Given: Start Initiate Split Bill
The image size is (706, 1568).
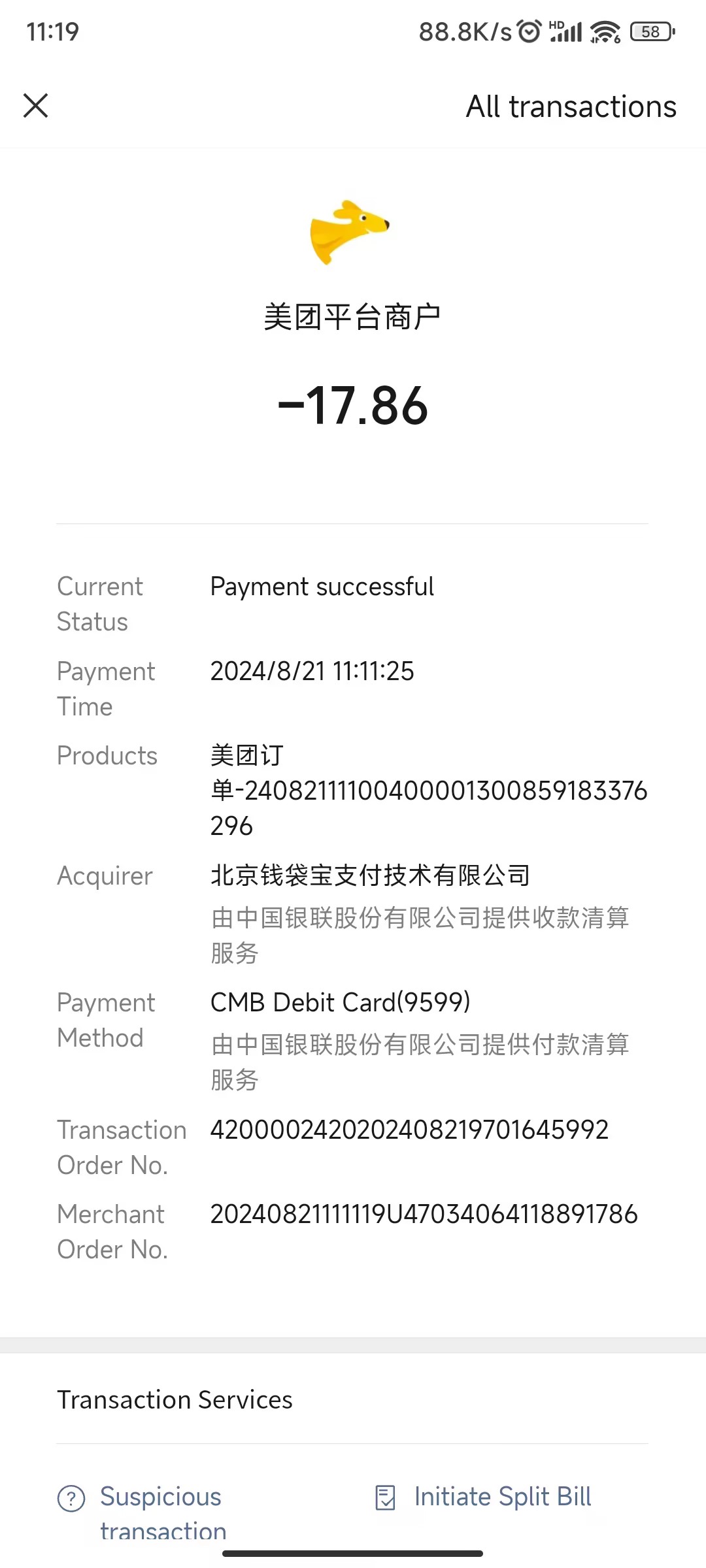Looking at the screenshot, I should (x=501, y=1497).
